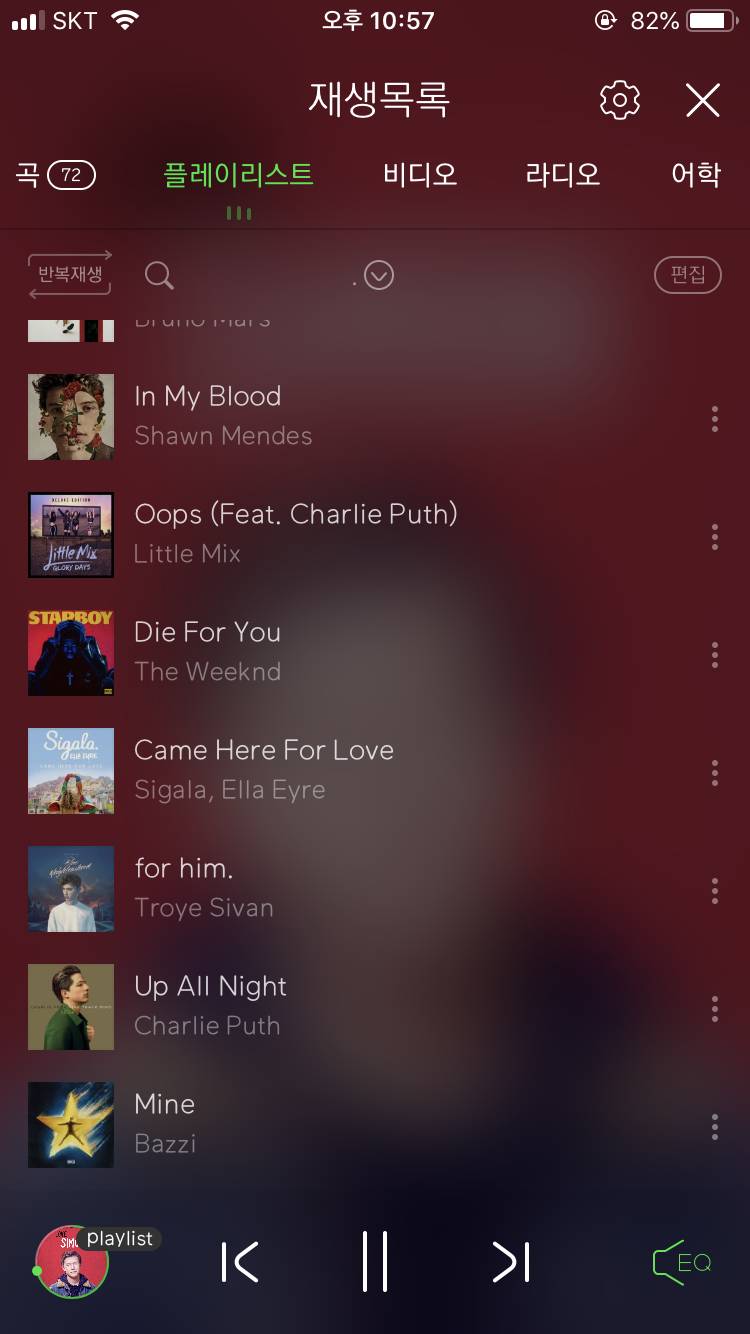The height and width of the screenshot is (1334, 750).
Task: Search within the playlist
Action: (x=159, y=275)
